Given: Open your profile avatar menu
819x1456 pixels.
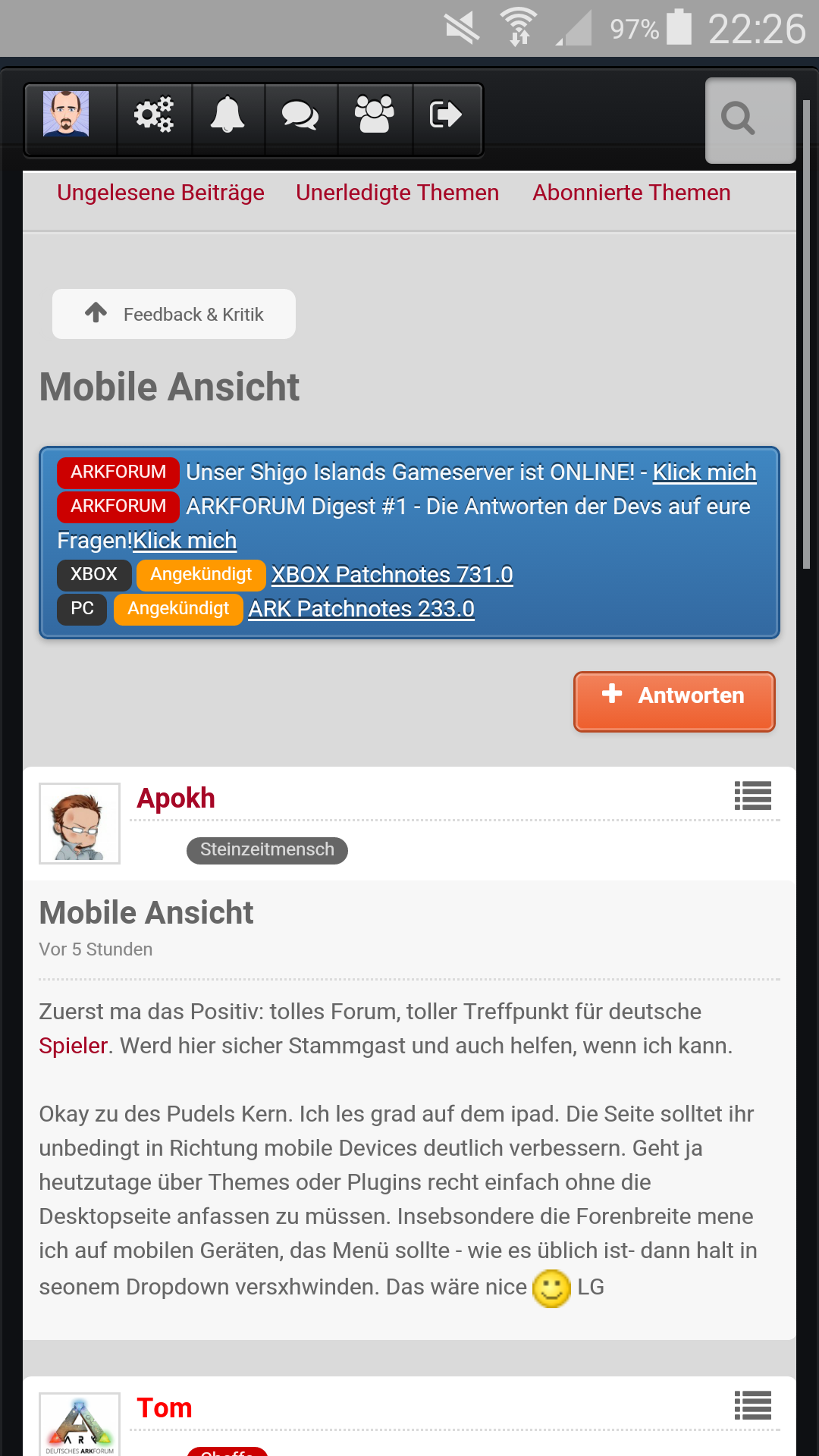Looking at the screenshot, I should (66, 115).
